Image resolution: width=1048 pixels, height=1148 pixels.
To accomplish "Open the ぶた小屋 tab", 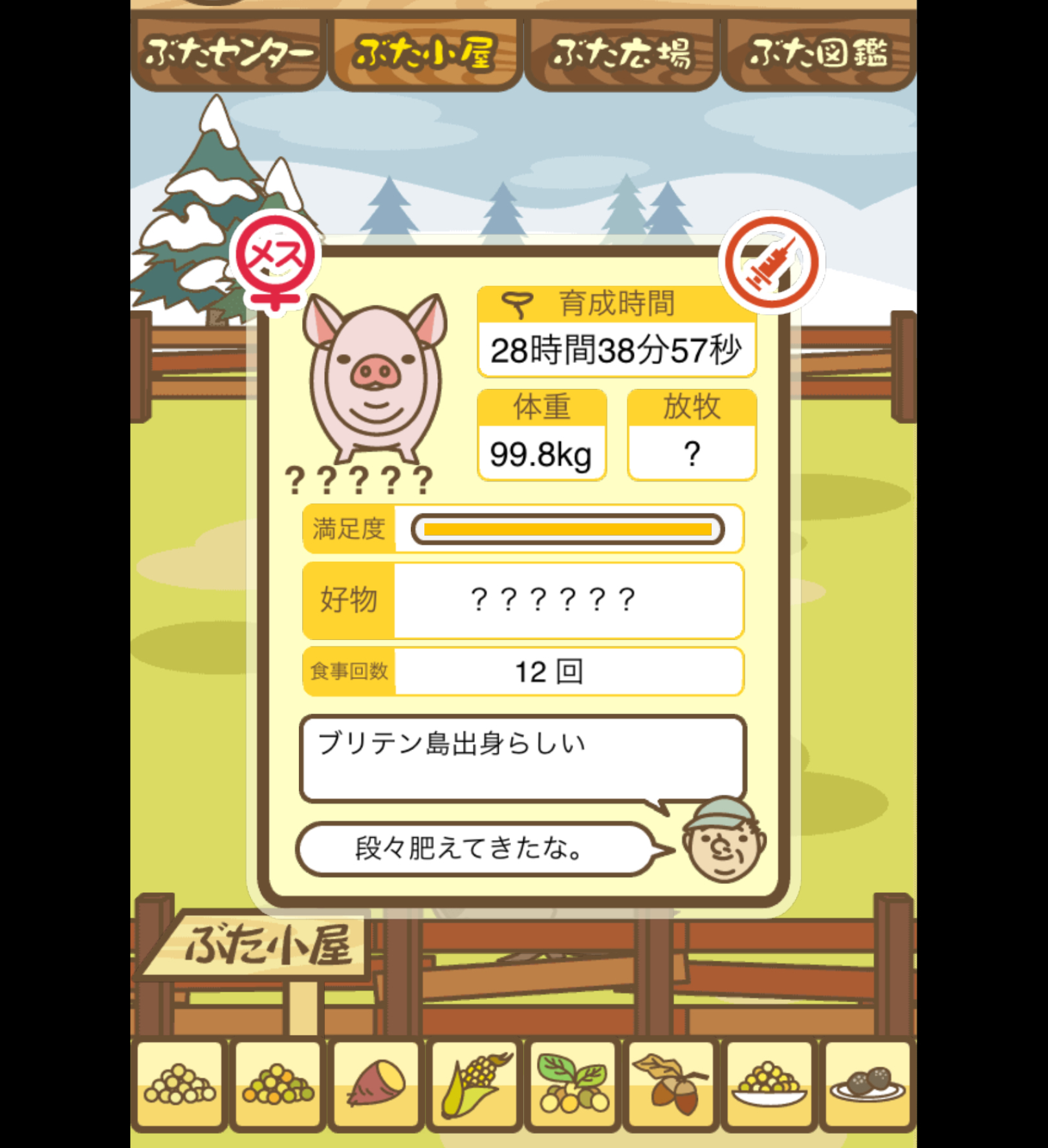I will [425, 54].
